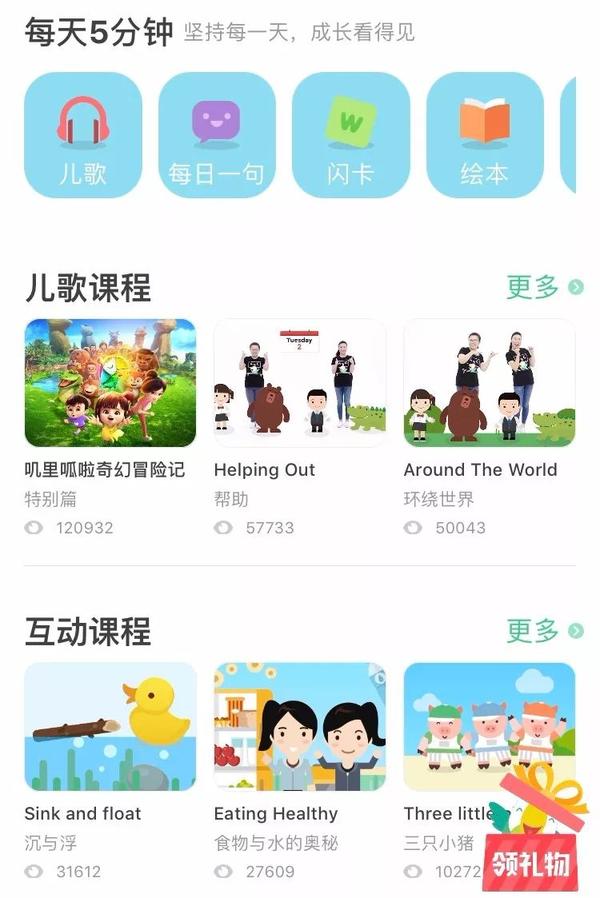Open the 绘本 picture book tile
Screen dimensions: 600x898
tap(485, 135)
